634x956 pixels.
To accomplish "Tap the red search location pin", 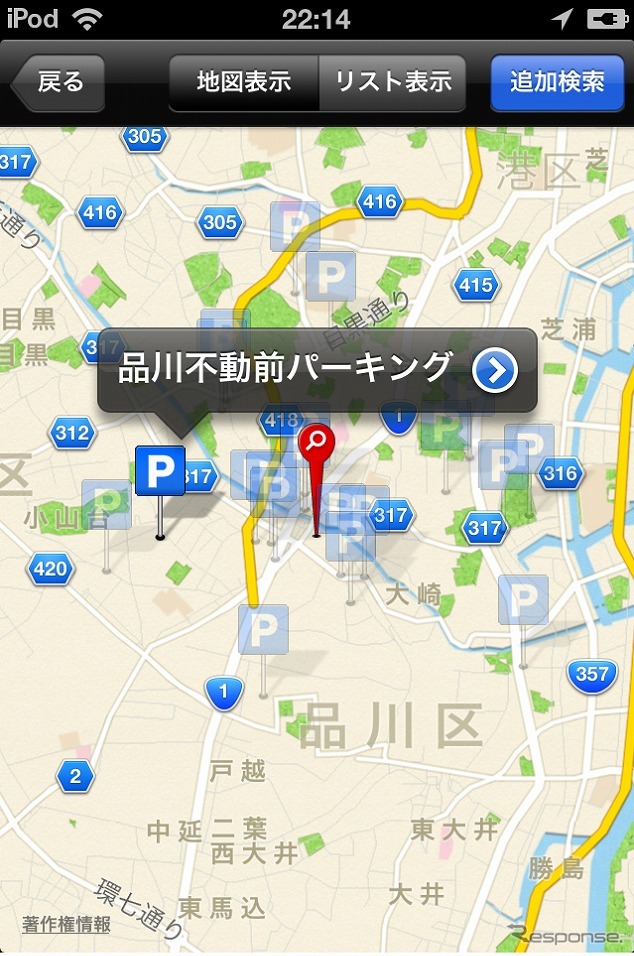I will (317, 442).
